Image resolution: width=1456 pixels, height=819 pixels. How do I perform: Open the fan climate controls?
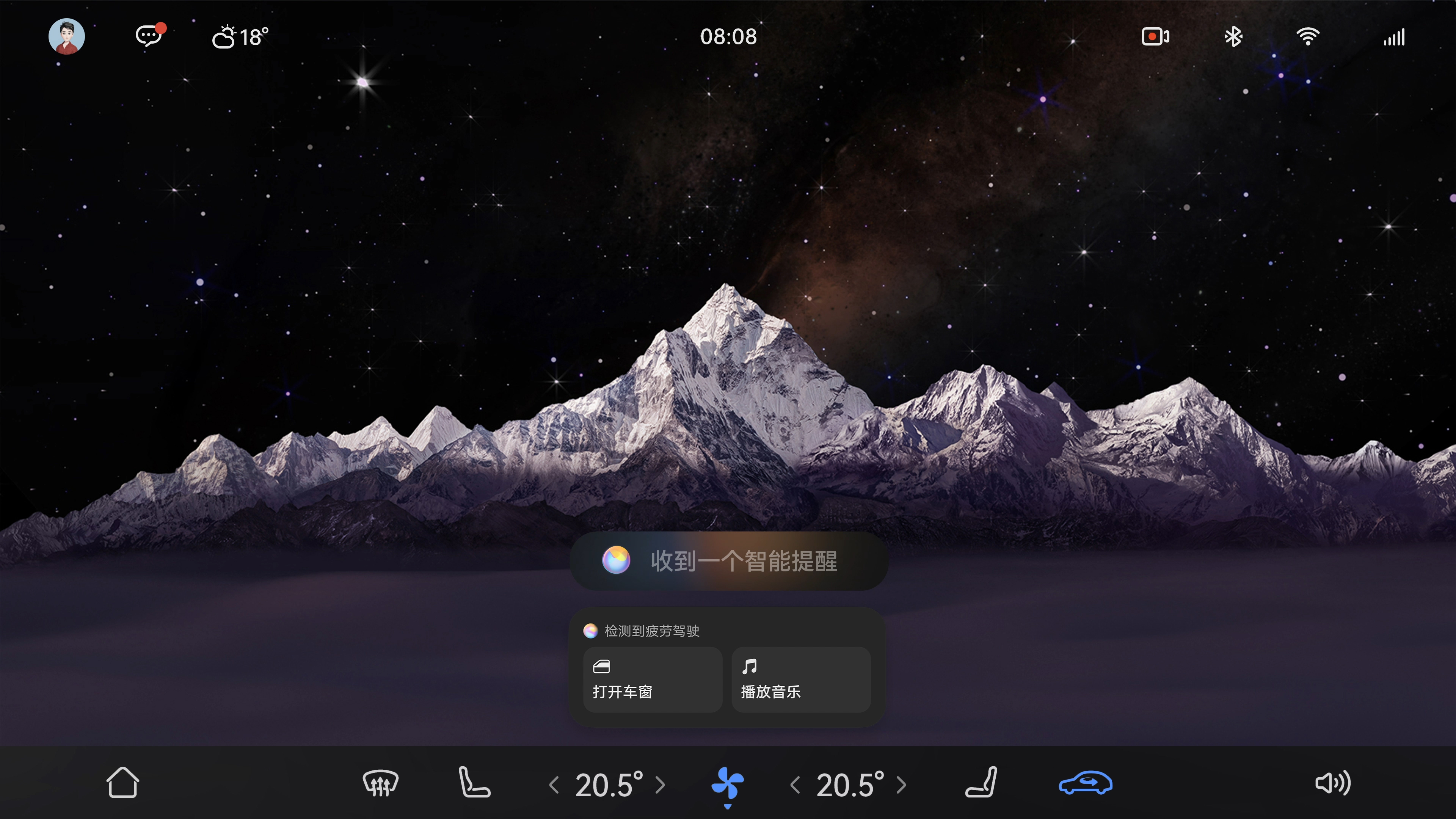728,783
